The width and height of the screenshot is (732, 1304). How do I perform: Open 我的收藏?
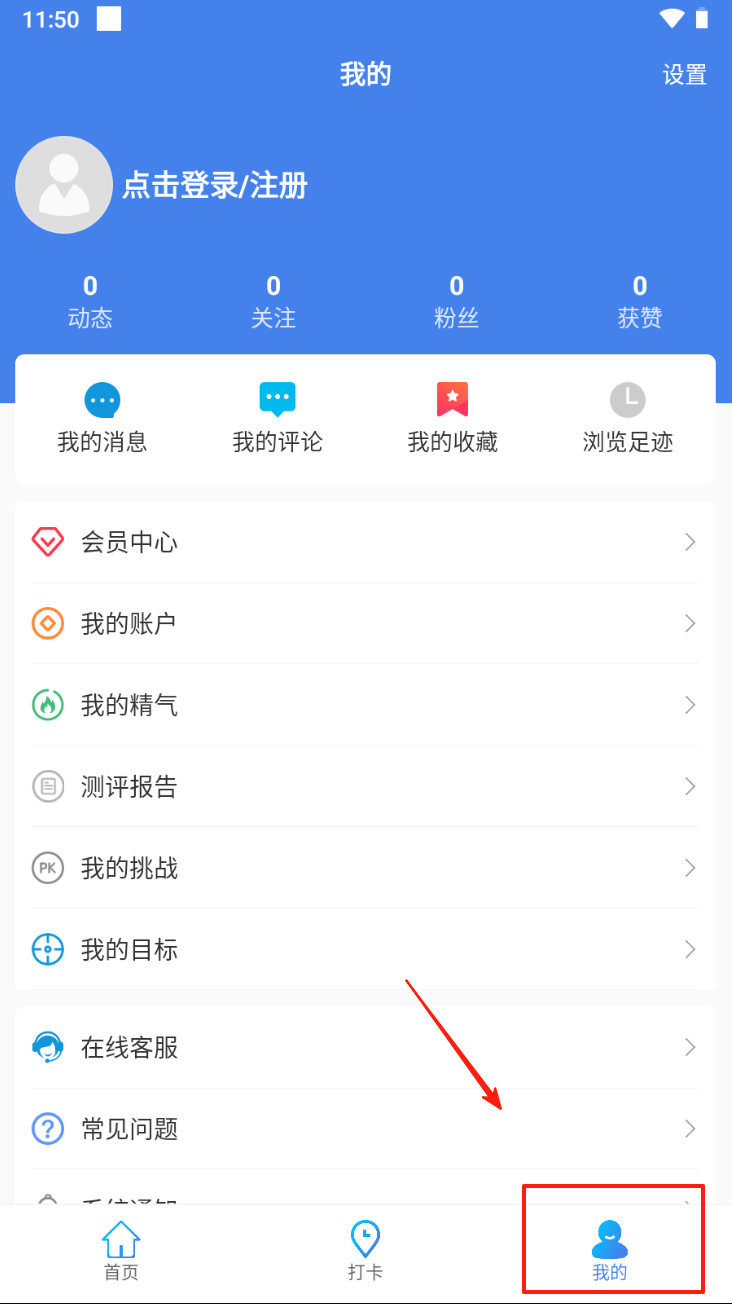click(452, 420)
